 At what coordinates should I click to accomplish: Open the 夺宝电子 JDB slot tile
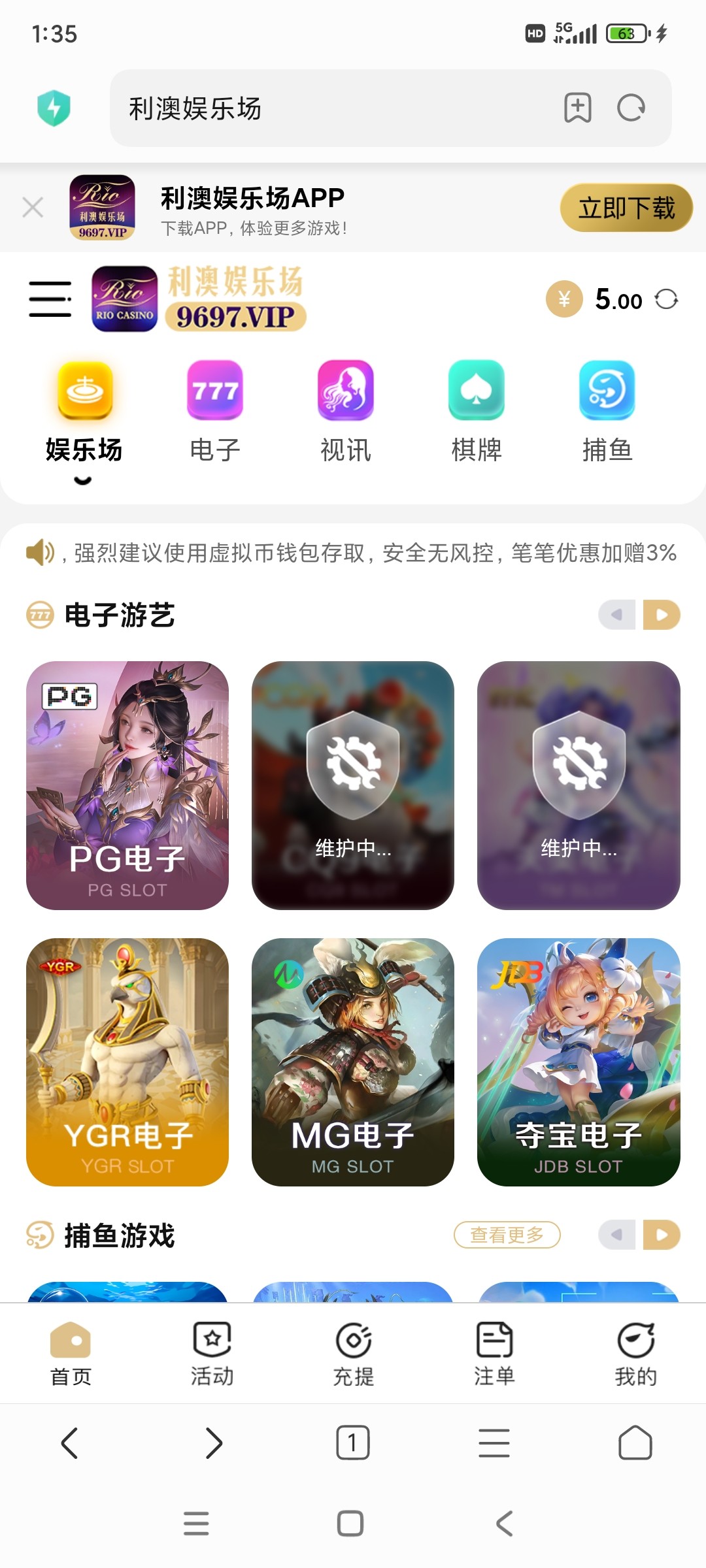coord(579,1062)
